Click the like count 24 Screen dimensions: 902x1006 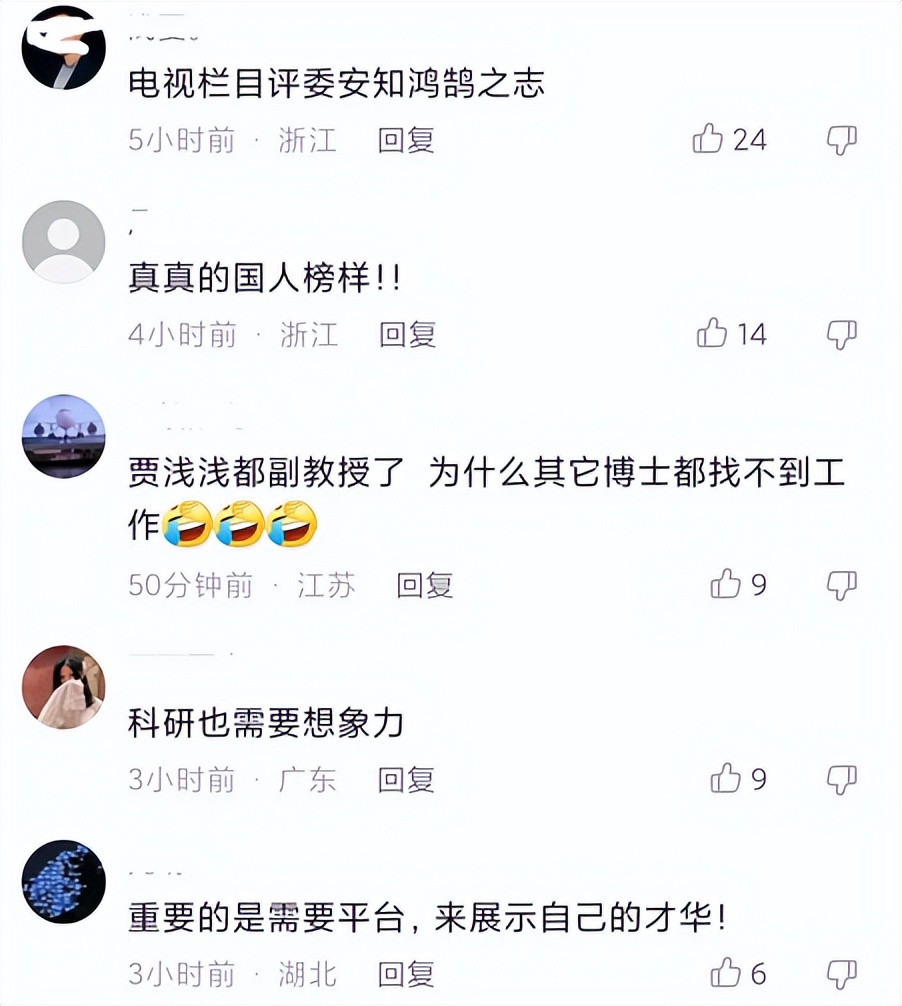[751, 140]
